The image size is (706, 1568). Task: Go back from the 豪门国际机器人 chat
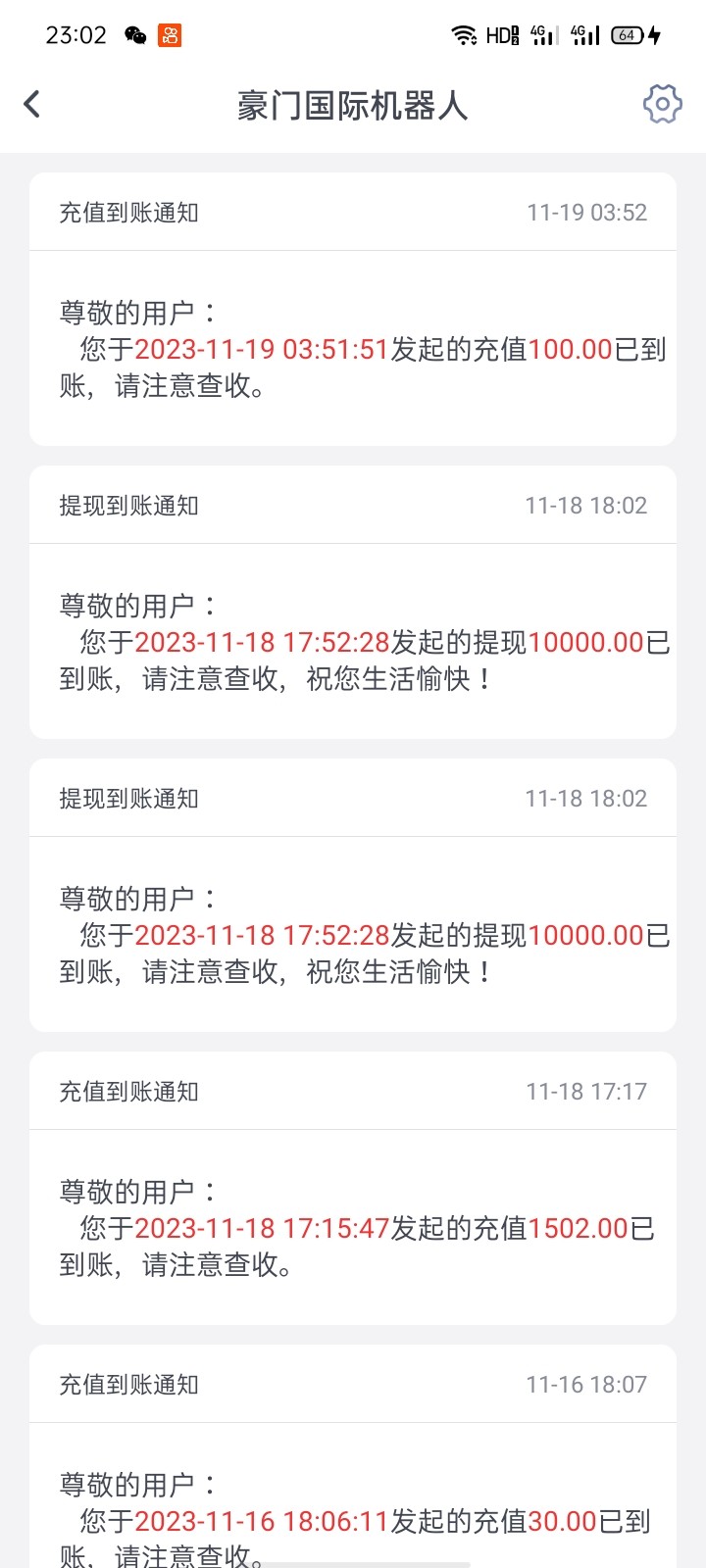[32, 104]
